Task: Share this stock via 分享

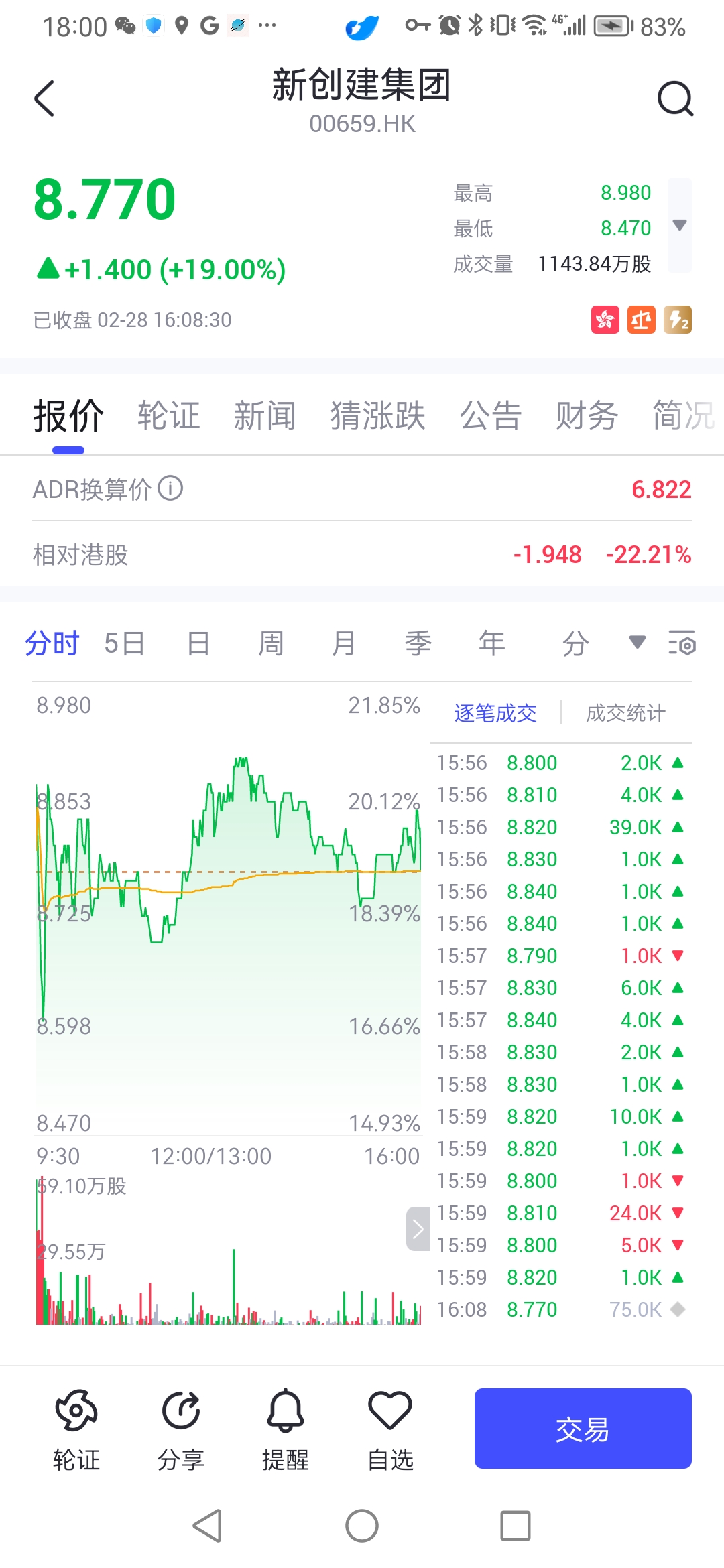Action: point(181,1429)
